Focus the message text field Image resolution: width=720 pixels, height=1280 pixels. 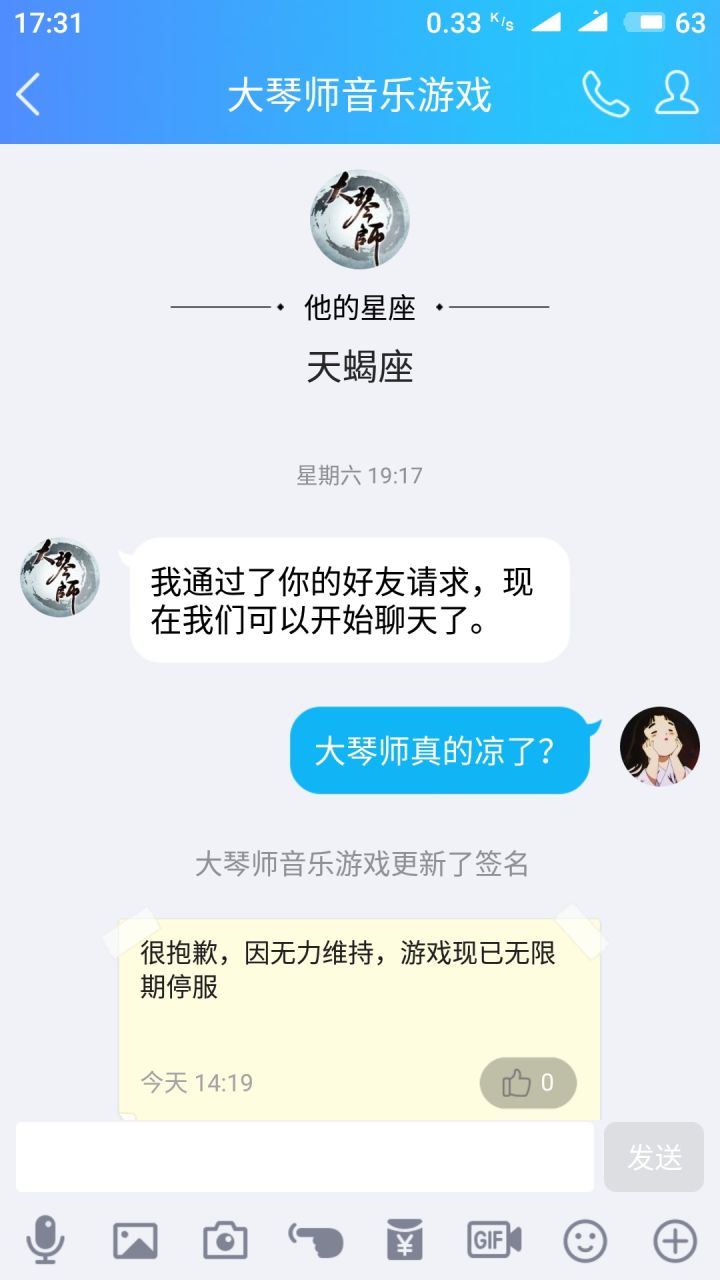coord(305,1157)
